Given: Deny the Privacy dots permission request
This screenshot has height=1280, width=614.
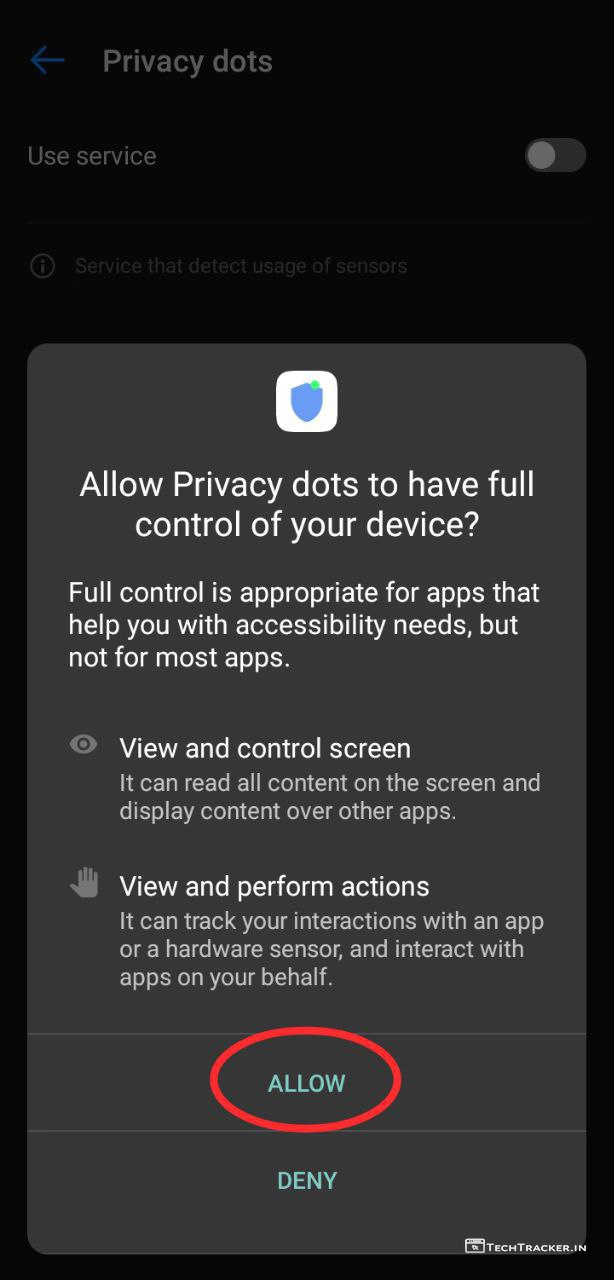Looking at the screenshot, I should tap(306, 1180).
